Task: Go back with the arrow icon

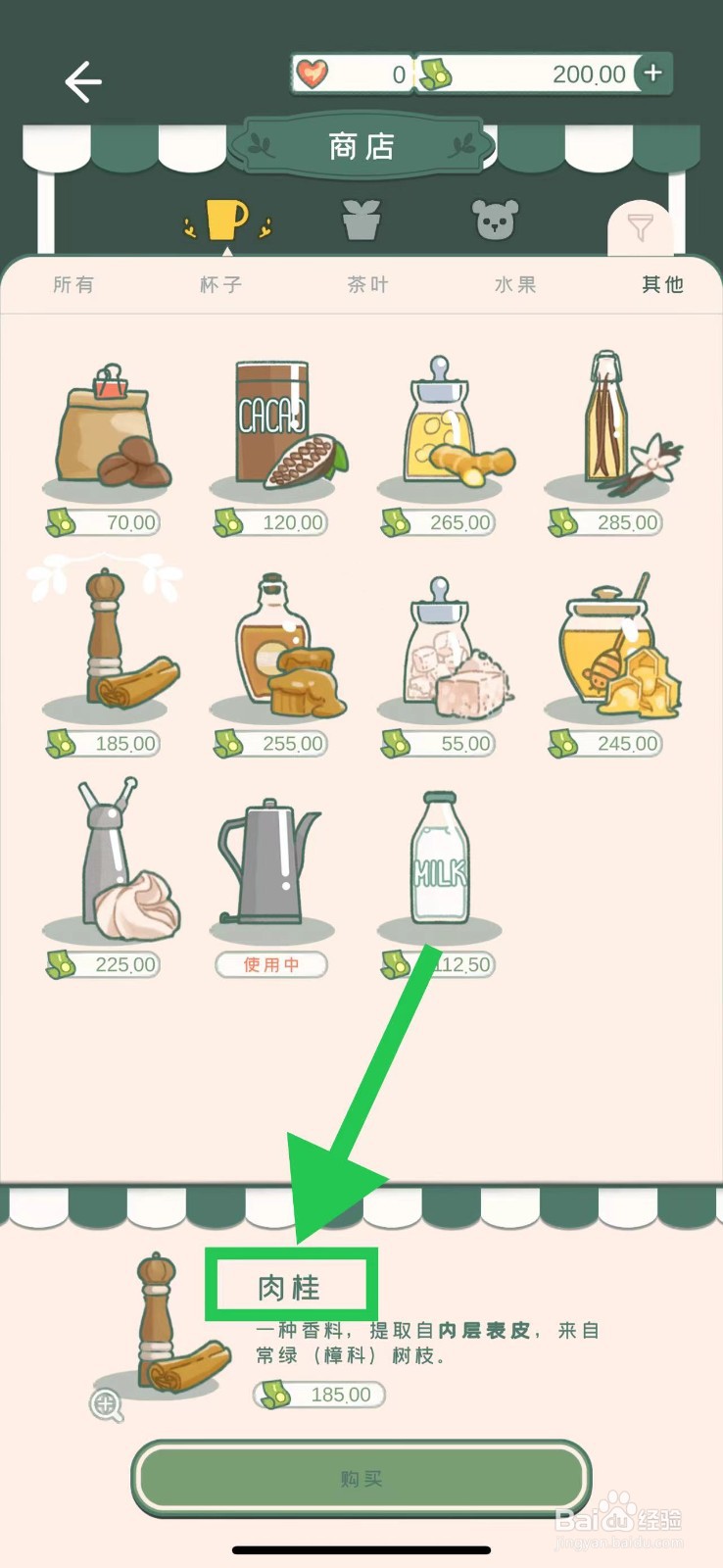Action: tap(83, 81)
